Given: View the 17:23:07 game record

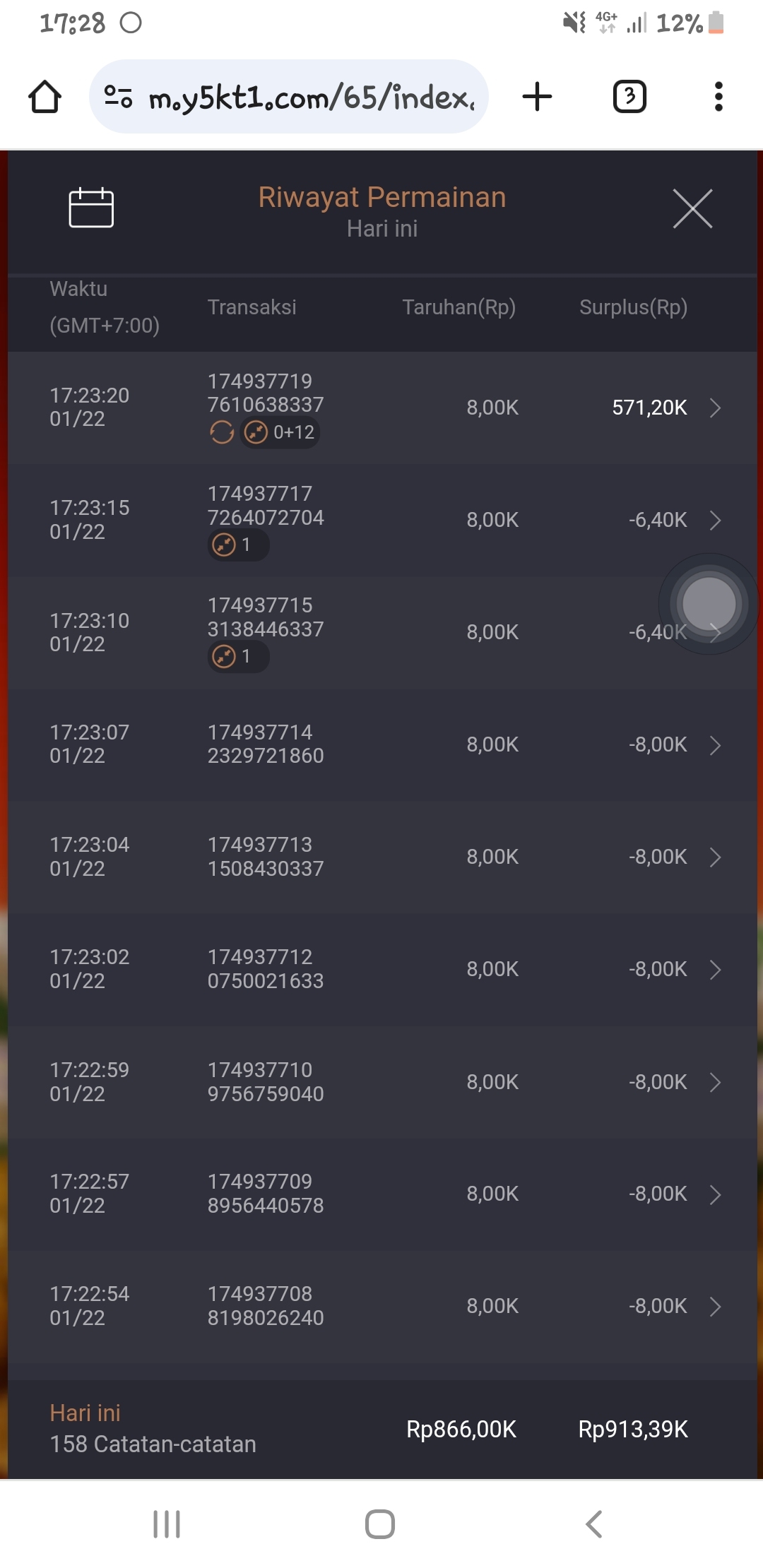Looking at the screenshot, I should pos(715,745).
